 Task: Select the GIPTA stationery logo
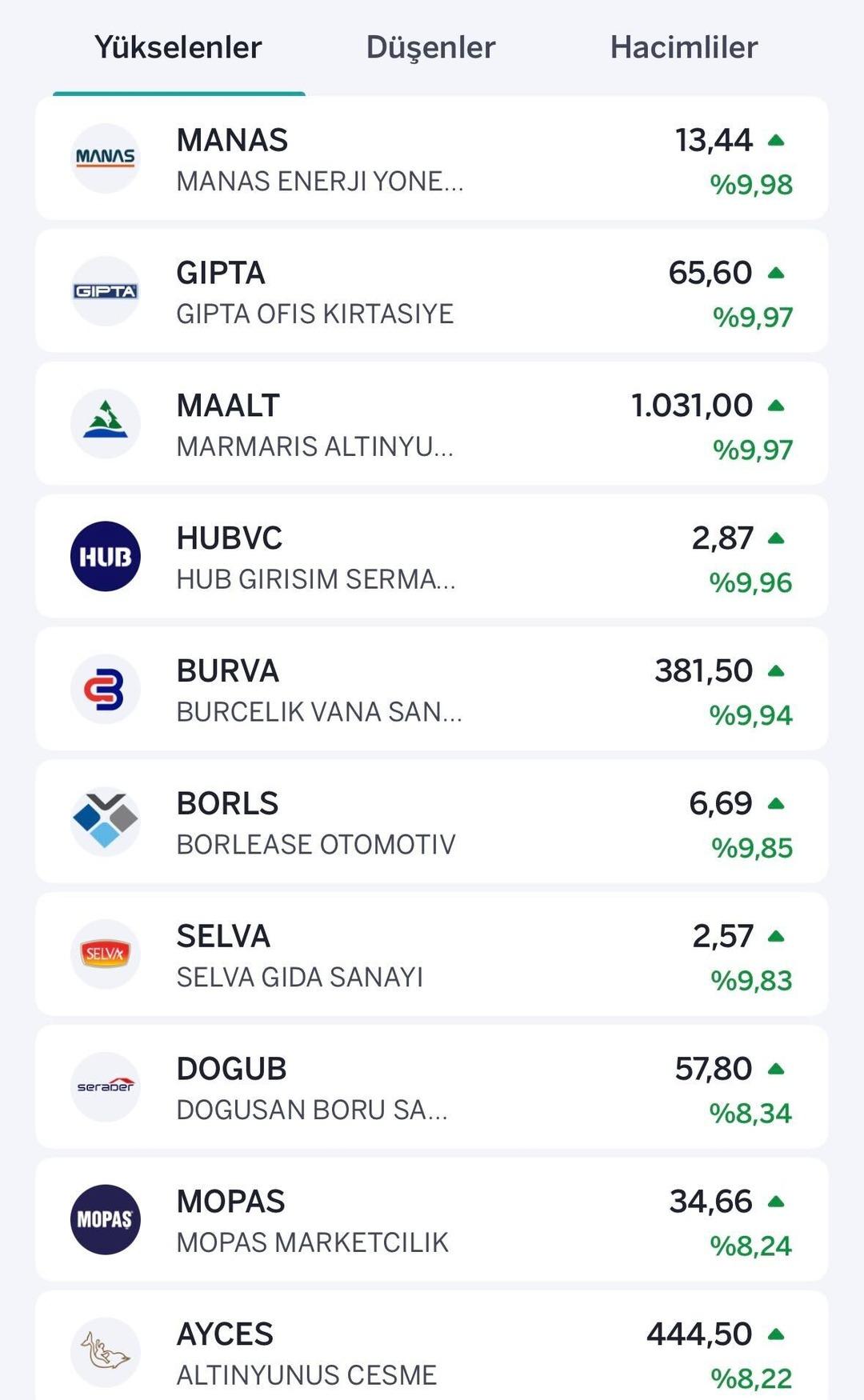105,290
